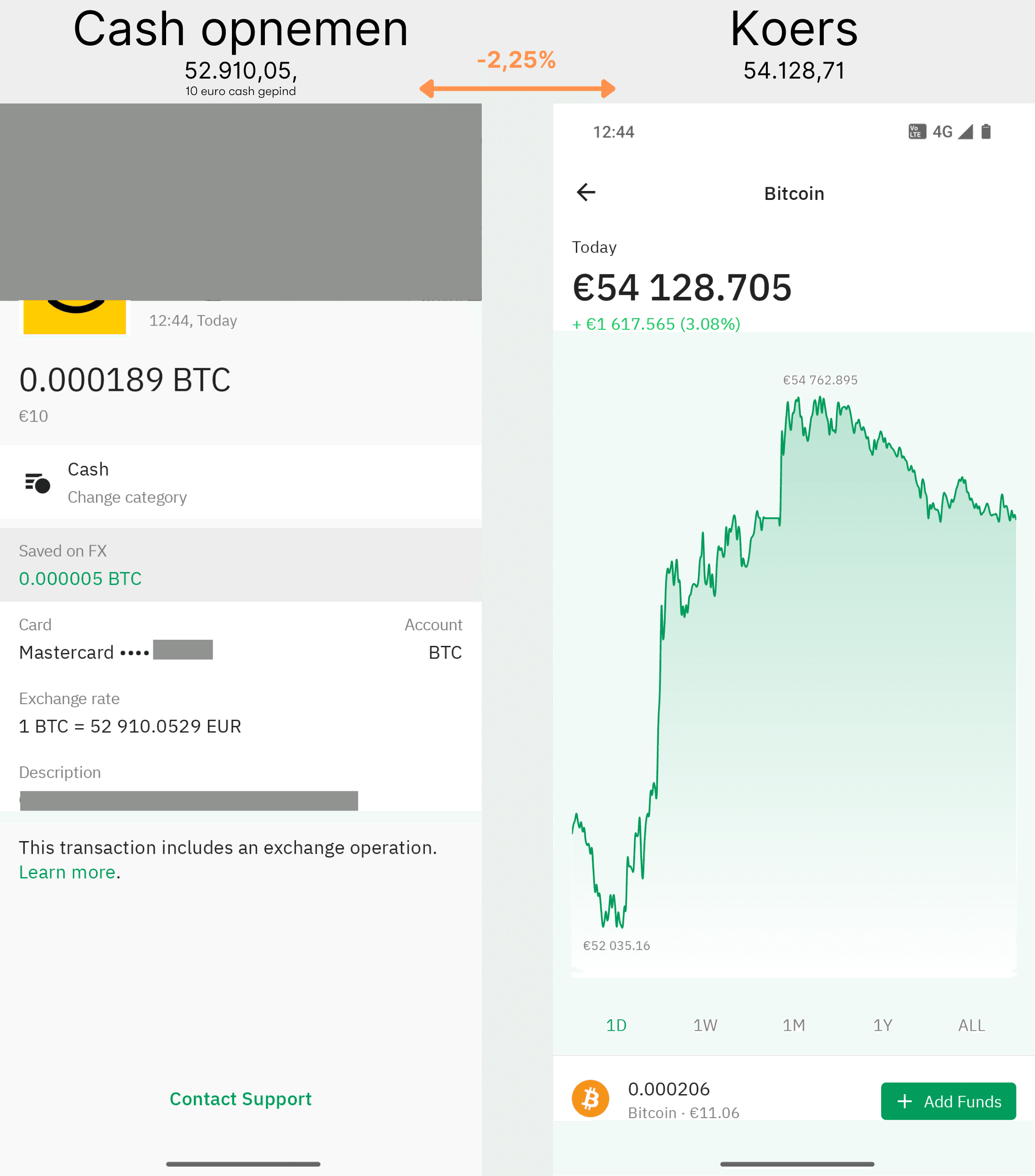Screen dimensions: 1035x1176
Task: Tap the 4G signal indicator
Action: click(944, 131)
